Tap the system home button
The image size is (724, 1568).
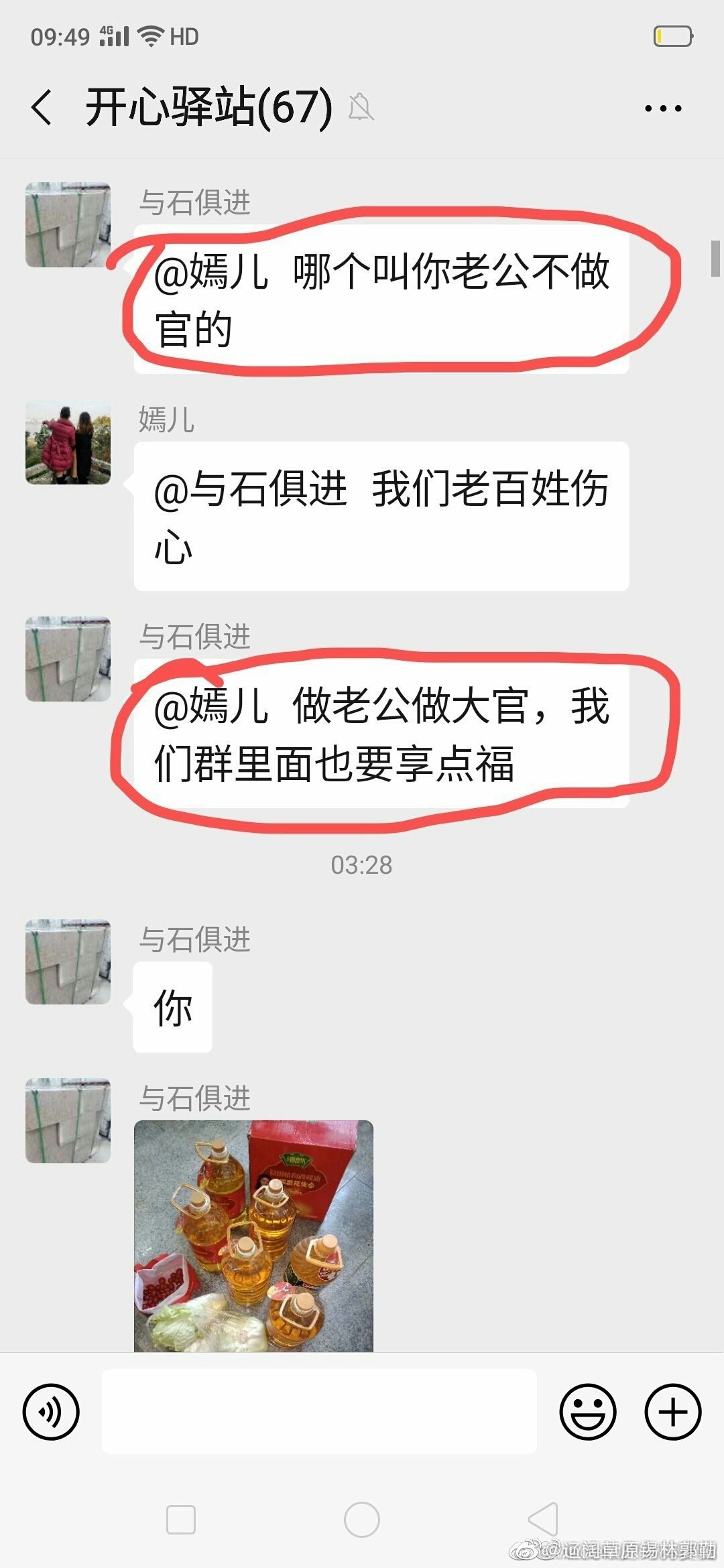click(362, 1520)
